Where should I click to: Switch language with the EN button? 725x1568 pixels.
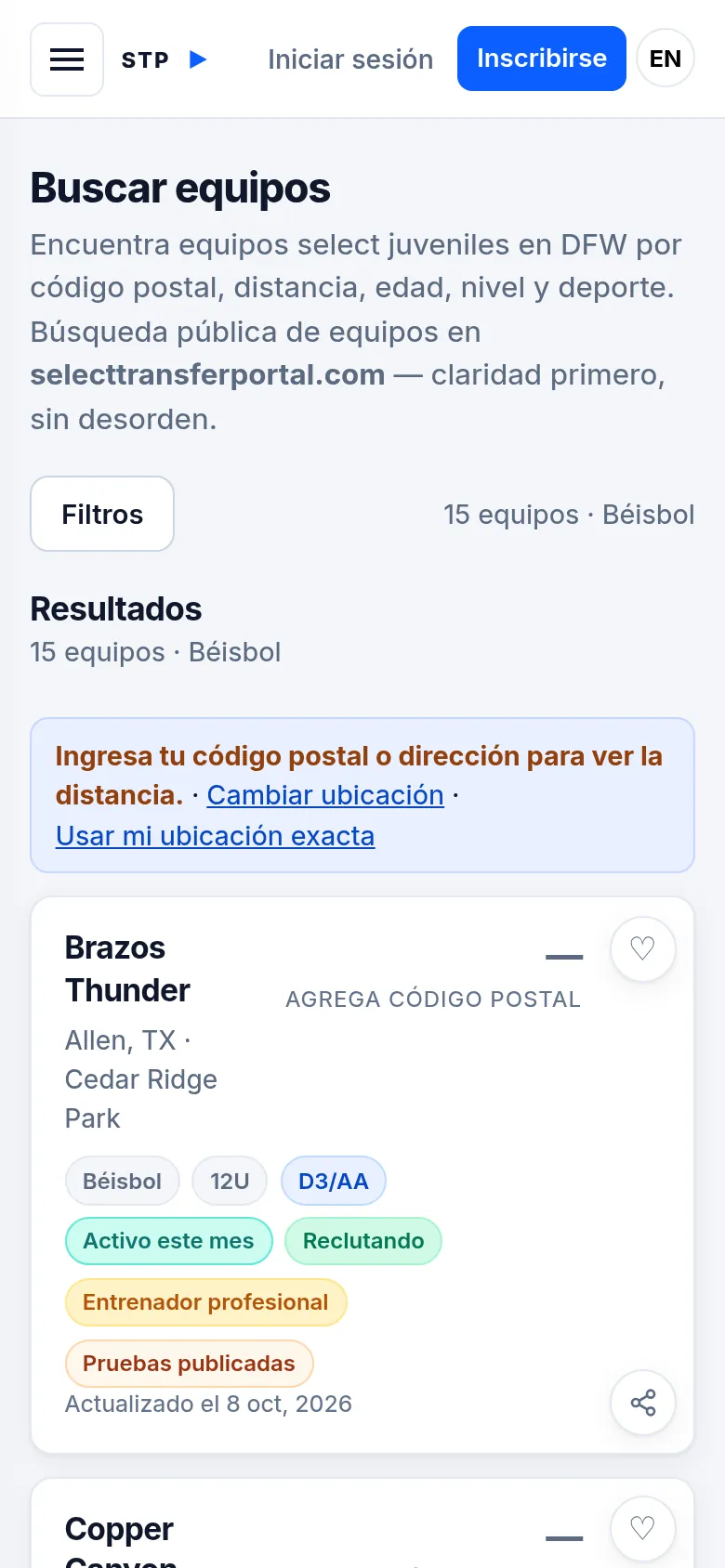pyautogui.click(x=666, y=59)
